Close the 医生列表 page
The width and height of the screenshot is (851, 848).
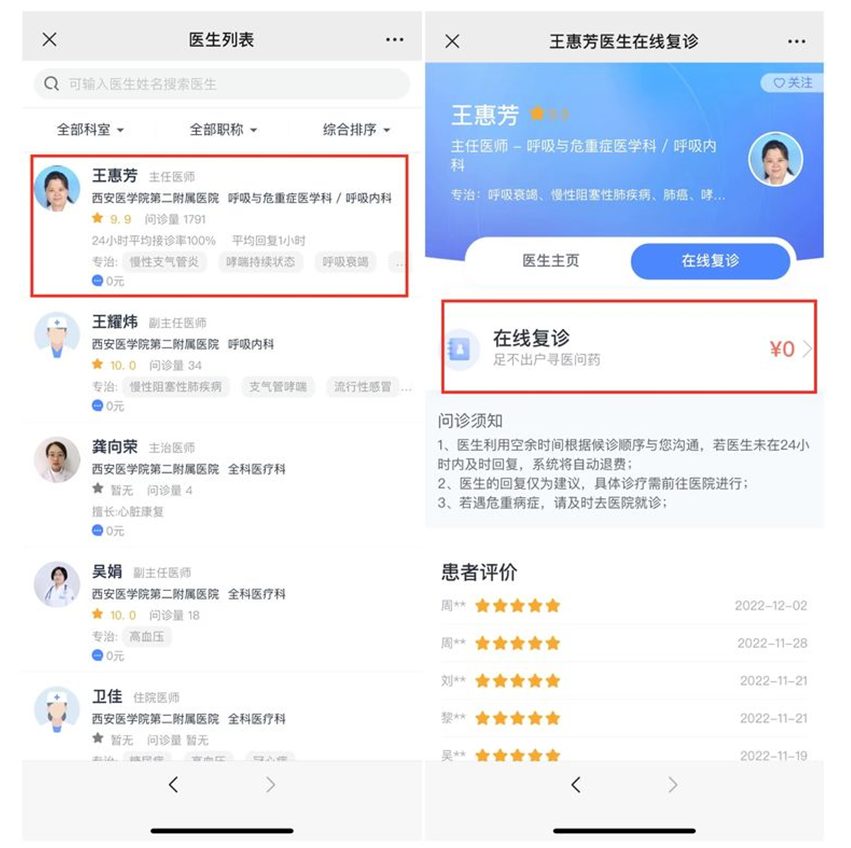coord(49,40)
